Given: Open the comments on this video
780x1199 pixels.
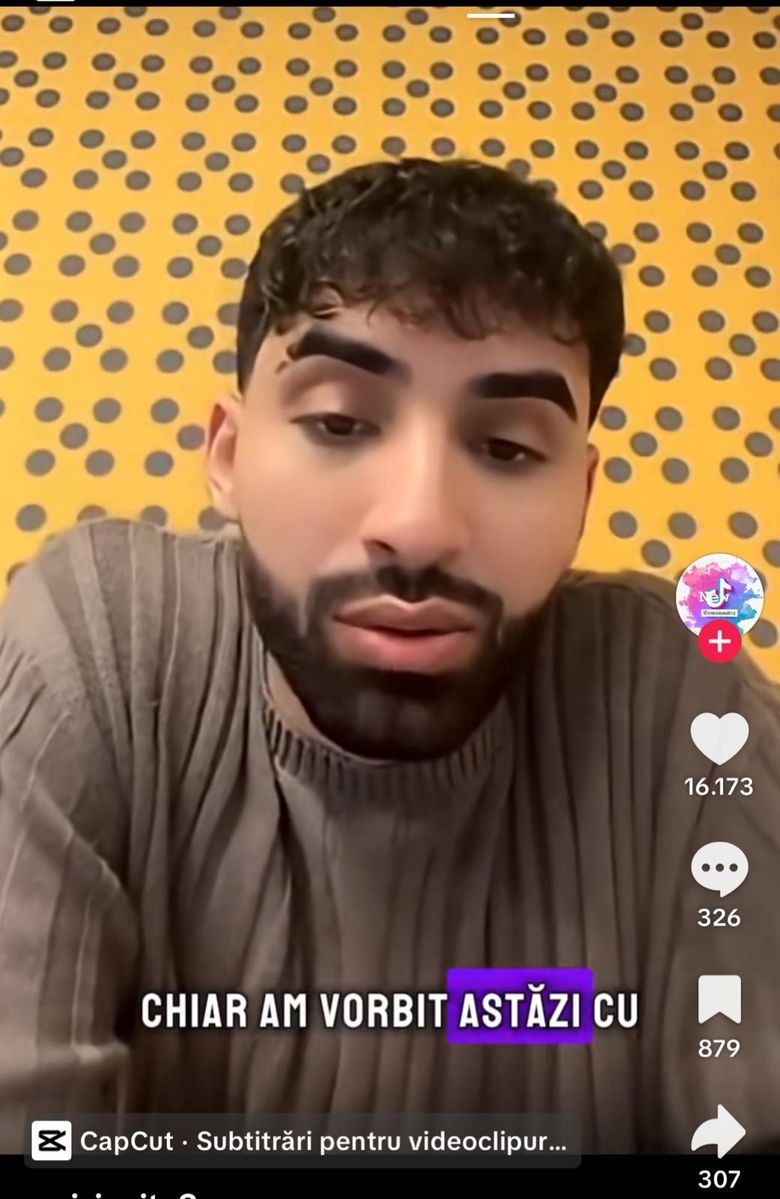Looking at the screenshot, I should [x=719, y=869].
